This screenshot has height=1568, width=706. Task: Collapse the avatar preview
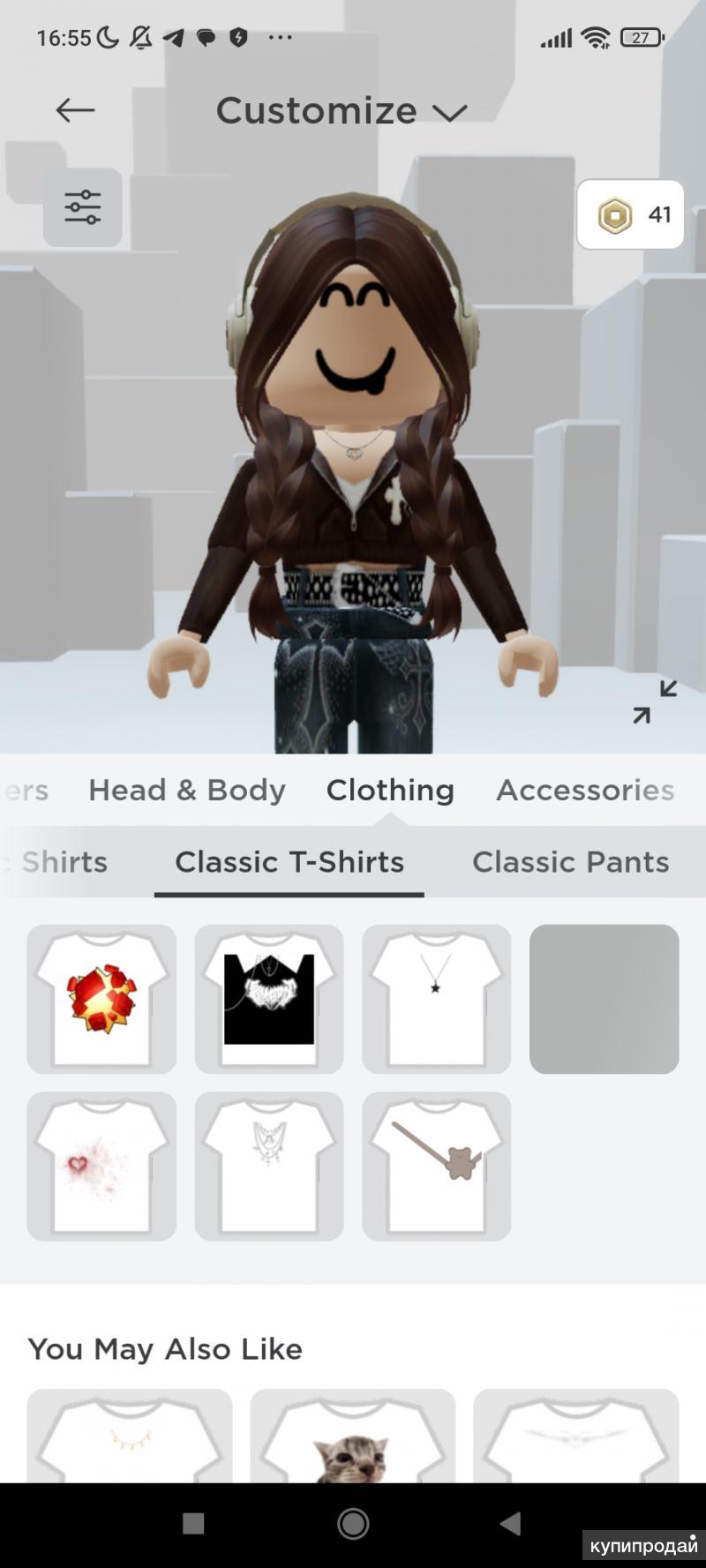tap(655, 701)
